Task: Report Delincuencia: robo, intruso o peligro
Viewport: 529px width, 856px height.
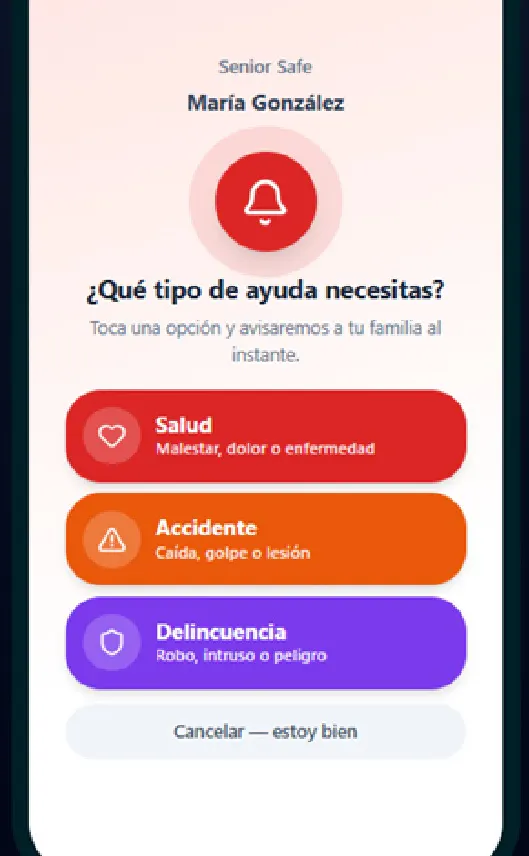Action: 266,643
